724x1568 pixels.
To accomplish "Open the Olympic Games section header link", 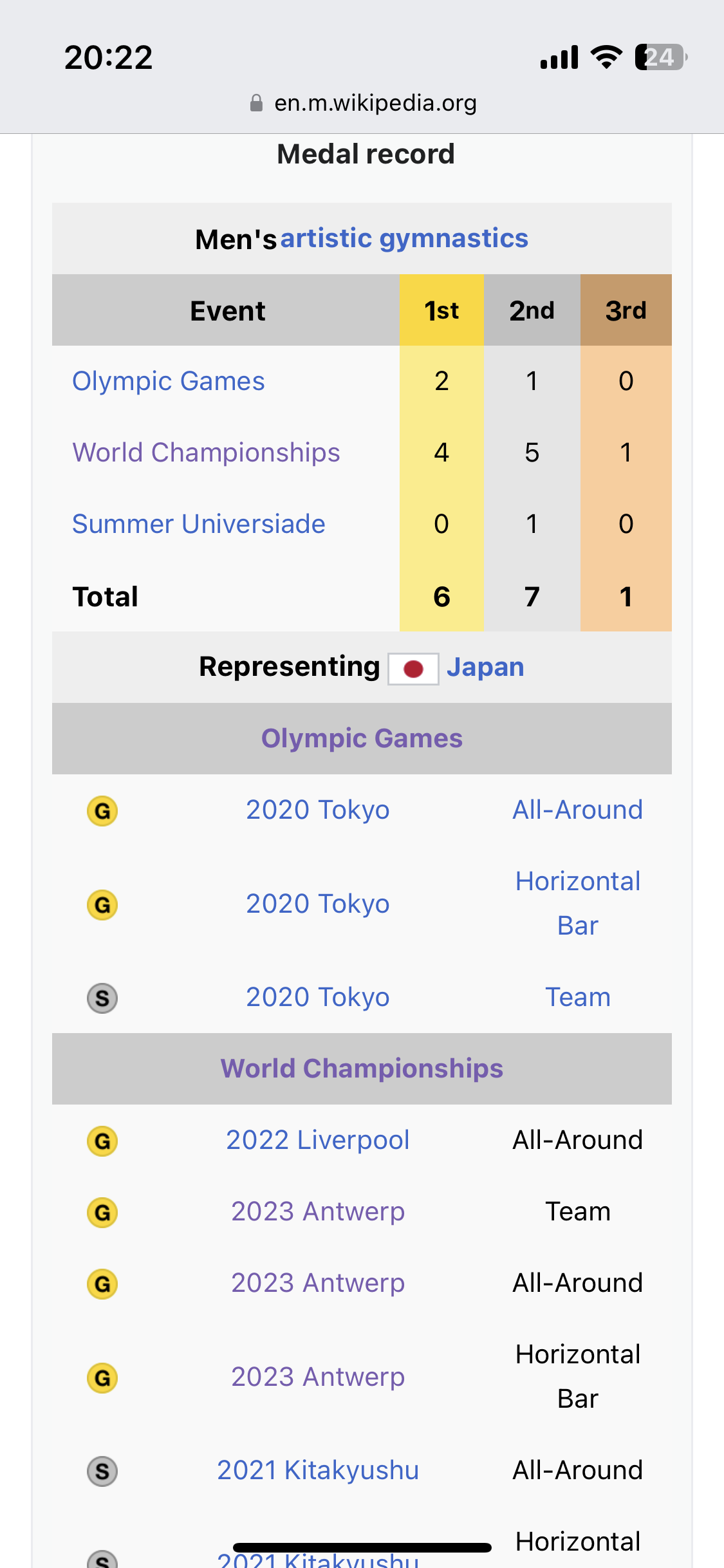I will pyautogui.click(x=362, y=738).
